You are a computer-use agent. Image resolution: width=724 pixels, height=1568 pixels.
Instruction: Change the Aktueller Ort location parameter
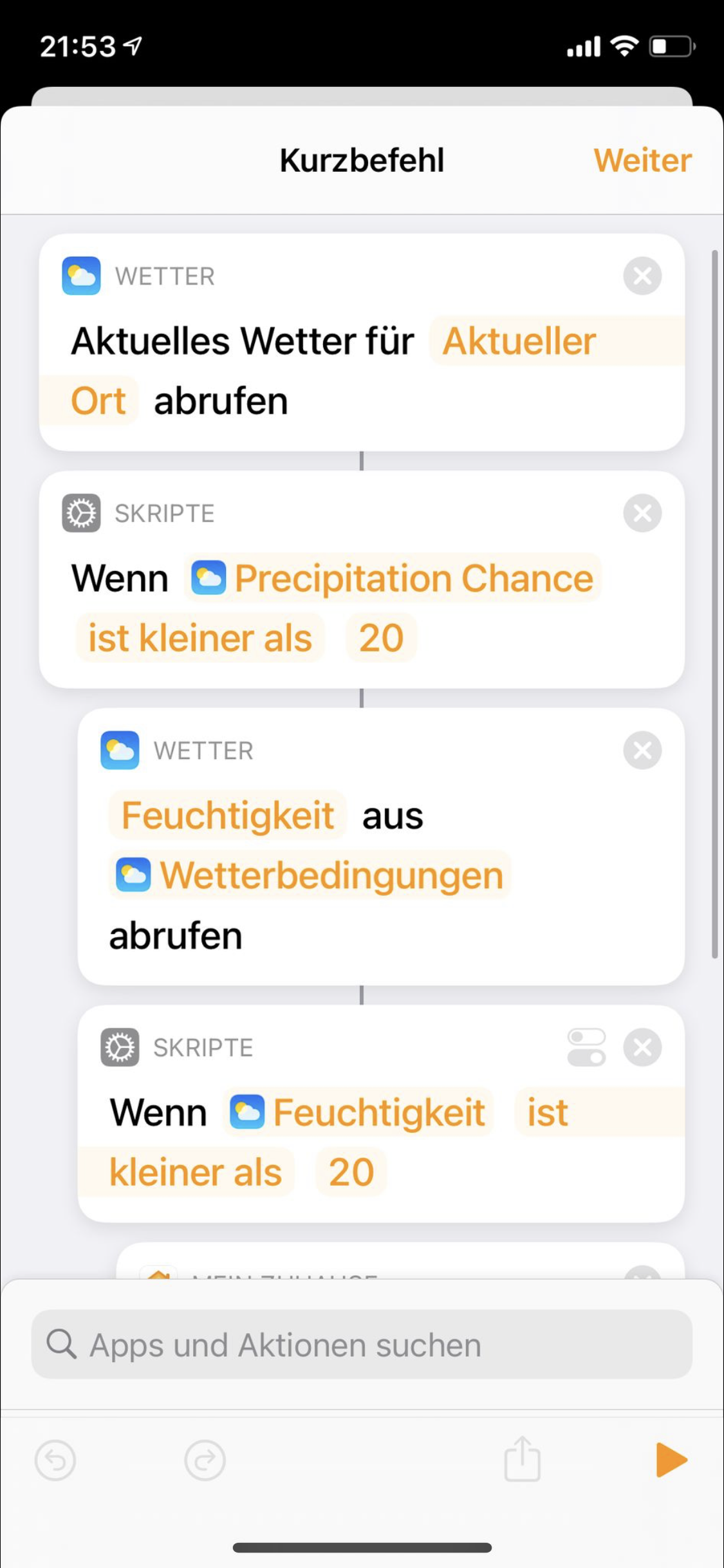tap(519, 341)
